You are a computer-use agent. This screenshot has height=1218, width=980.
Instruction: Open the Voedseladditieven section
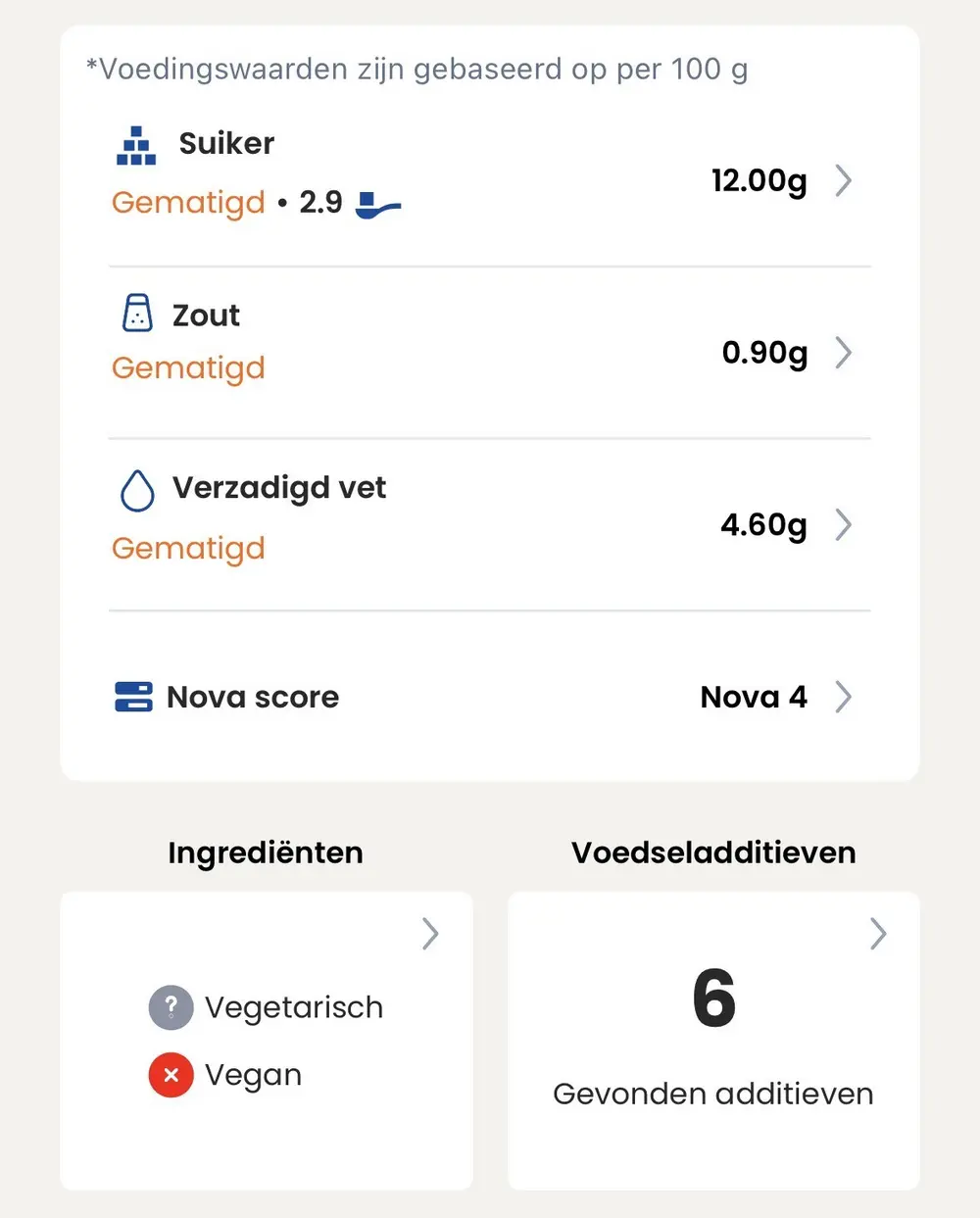pyautogui.click(x=713, y=853)
